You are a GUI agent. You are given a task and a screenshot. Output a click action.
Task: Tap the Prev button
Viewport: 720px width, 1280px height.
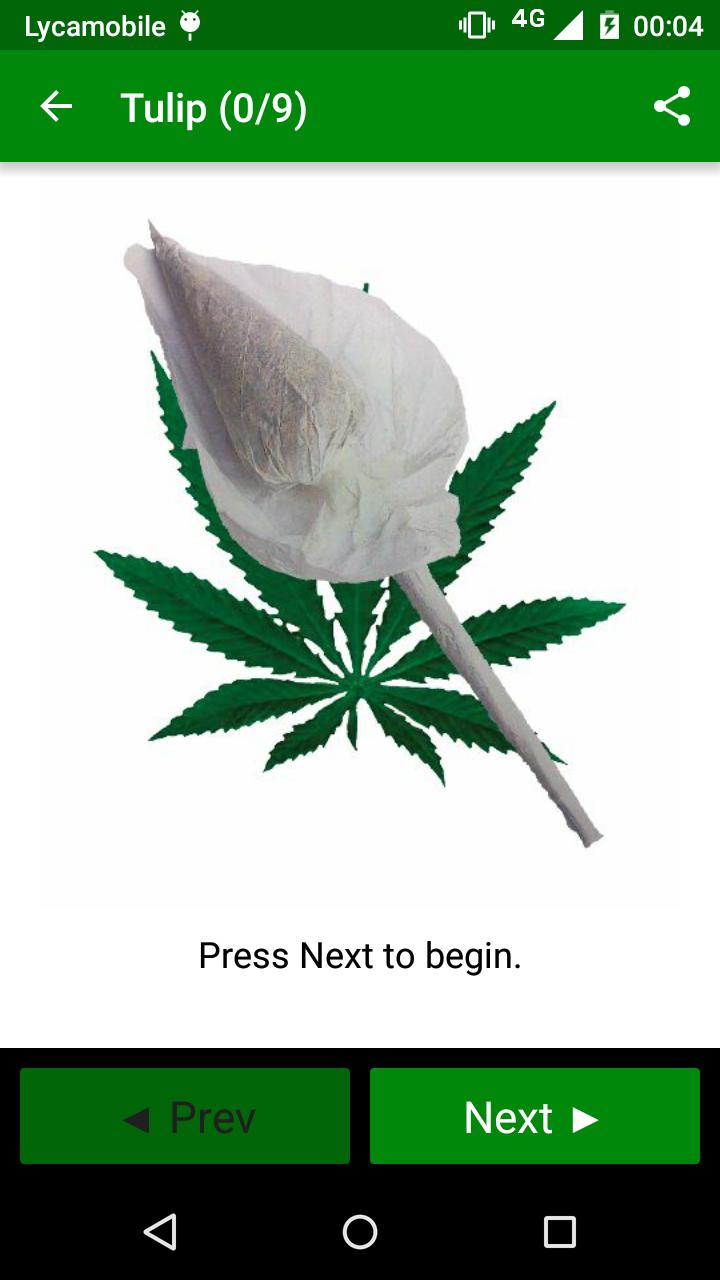pyautogui.click(x=185, y=1116)
